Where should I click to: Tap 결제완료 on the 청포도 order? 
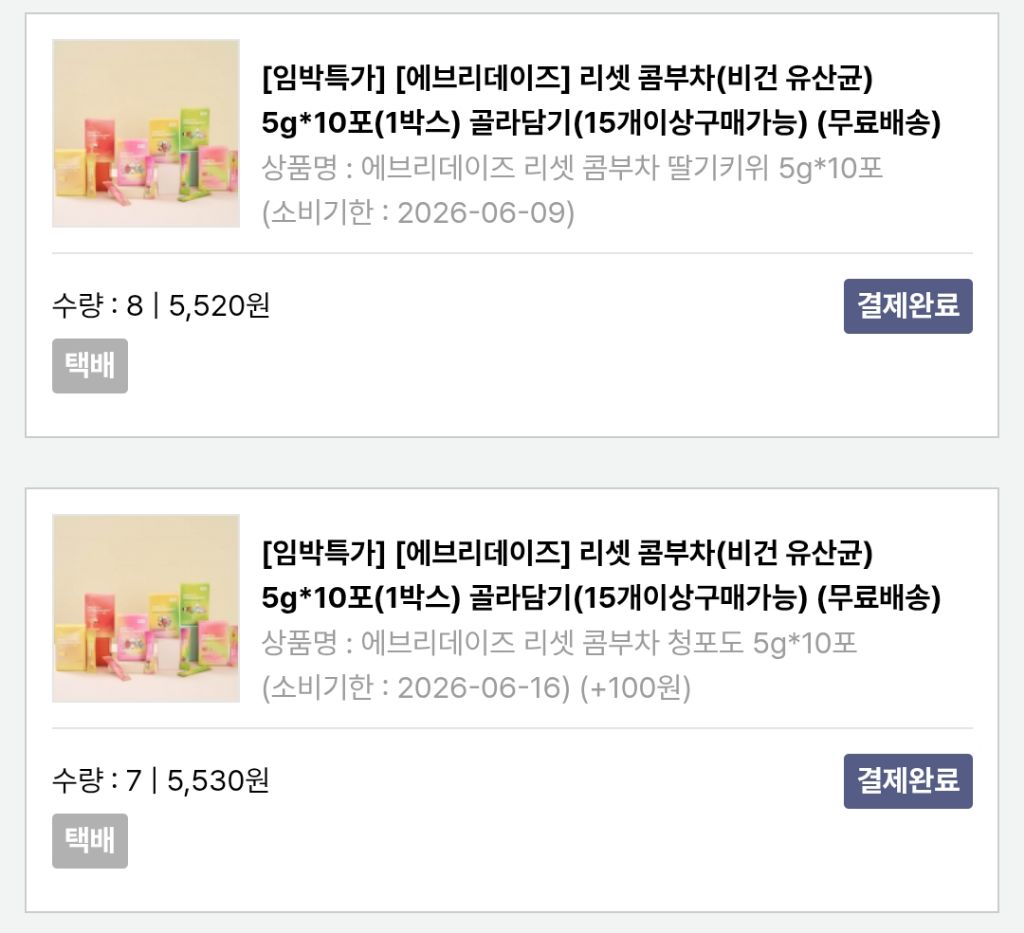[908, 782]
